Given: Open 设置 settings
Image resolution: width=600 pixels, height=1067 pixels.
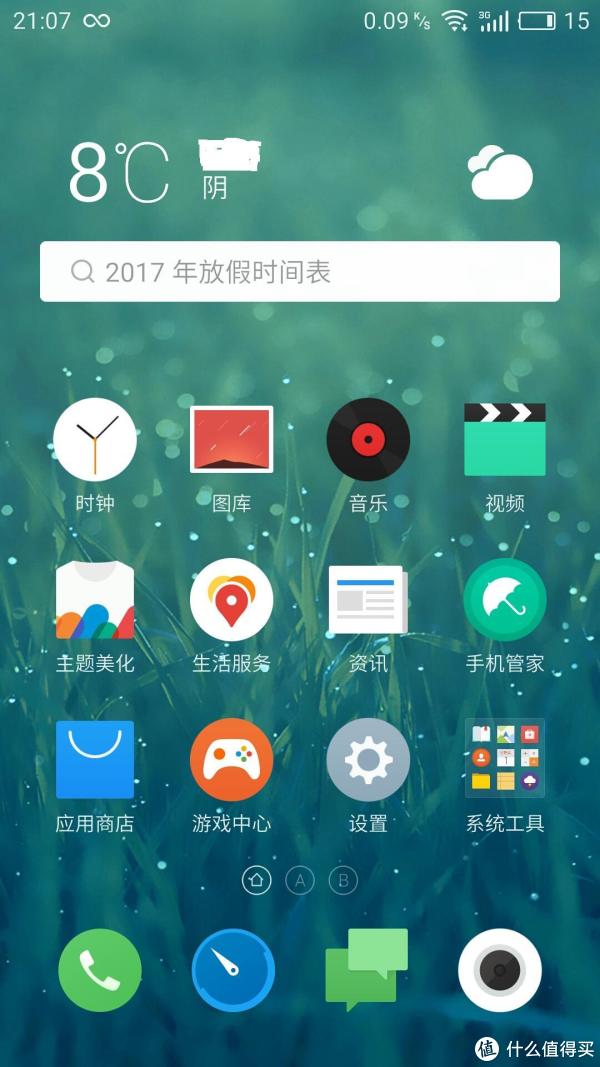Looking at the screenshot, I should (x=368, y=761).
